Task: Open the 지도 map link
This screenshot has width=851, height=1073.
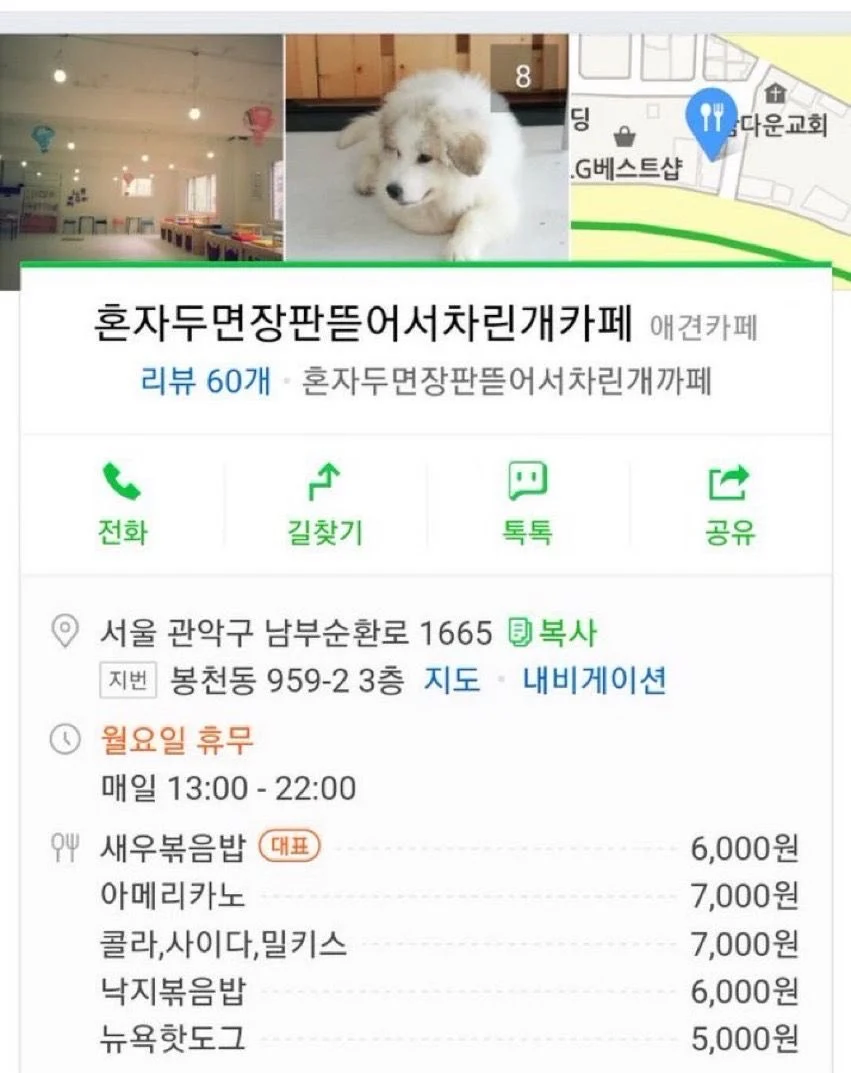Action: click(450, 676)
